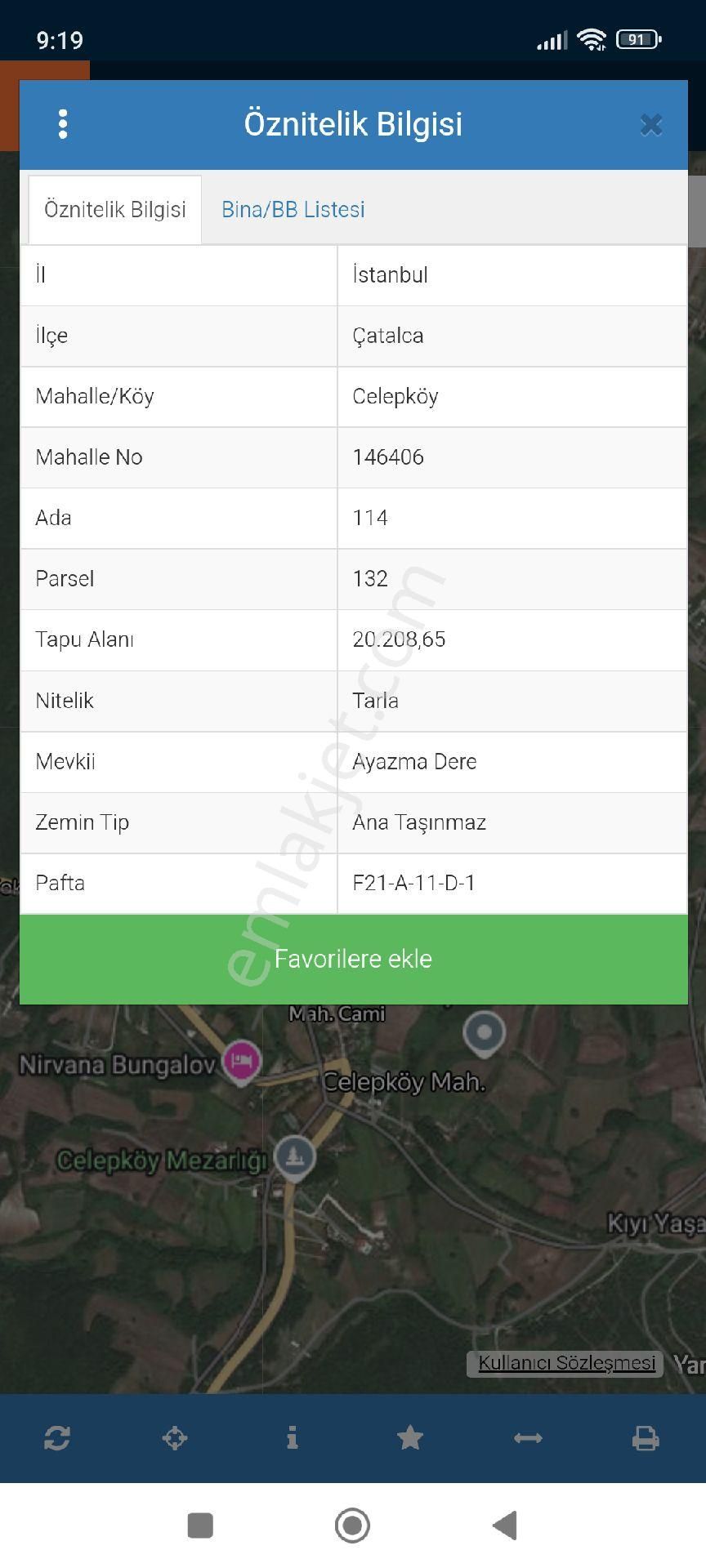Open favorites with the star icon
The image size is (706, 1568).
tap(409, 1438)
